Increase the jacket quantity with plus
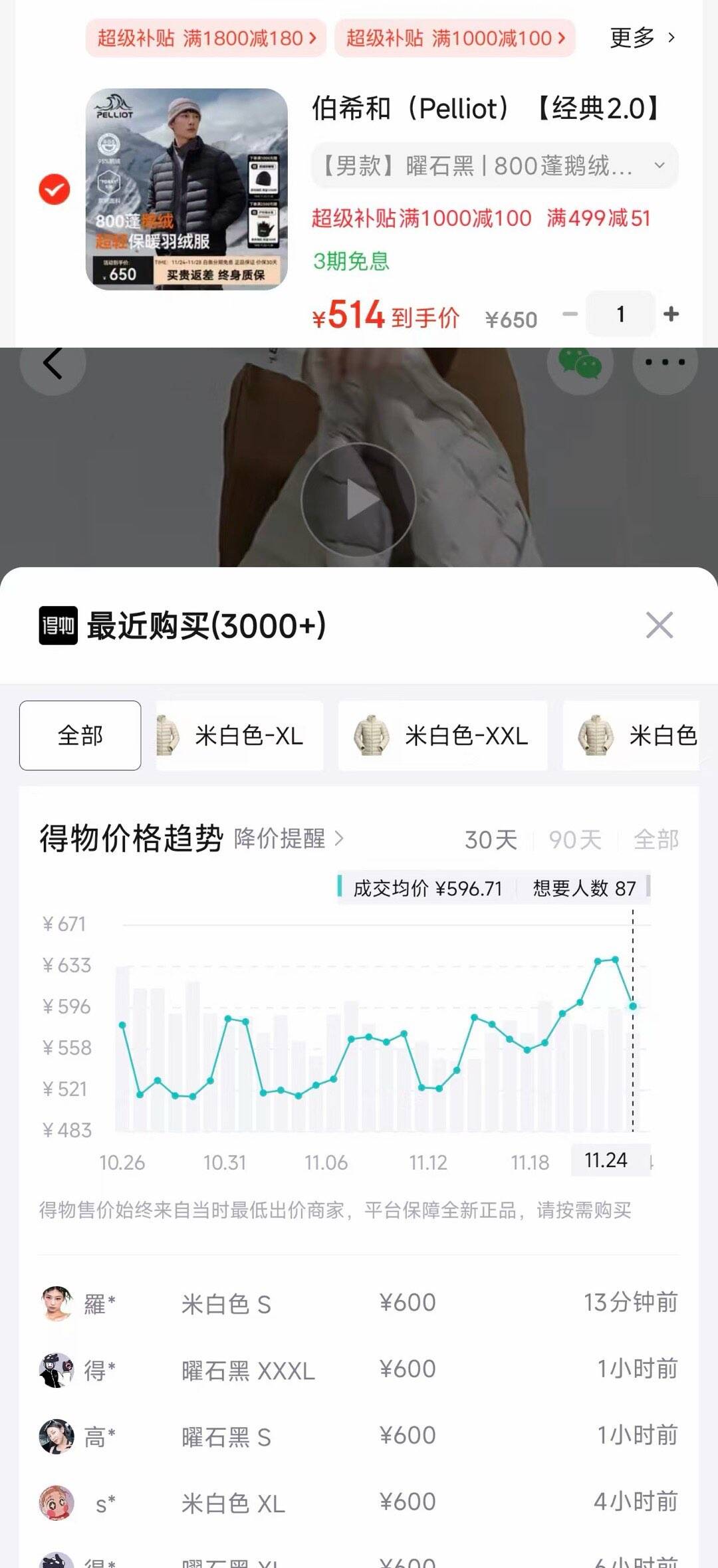The image size is (718, 1568). point(671,314)
